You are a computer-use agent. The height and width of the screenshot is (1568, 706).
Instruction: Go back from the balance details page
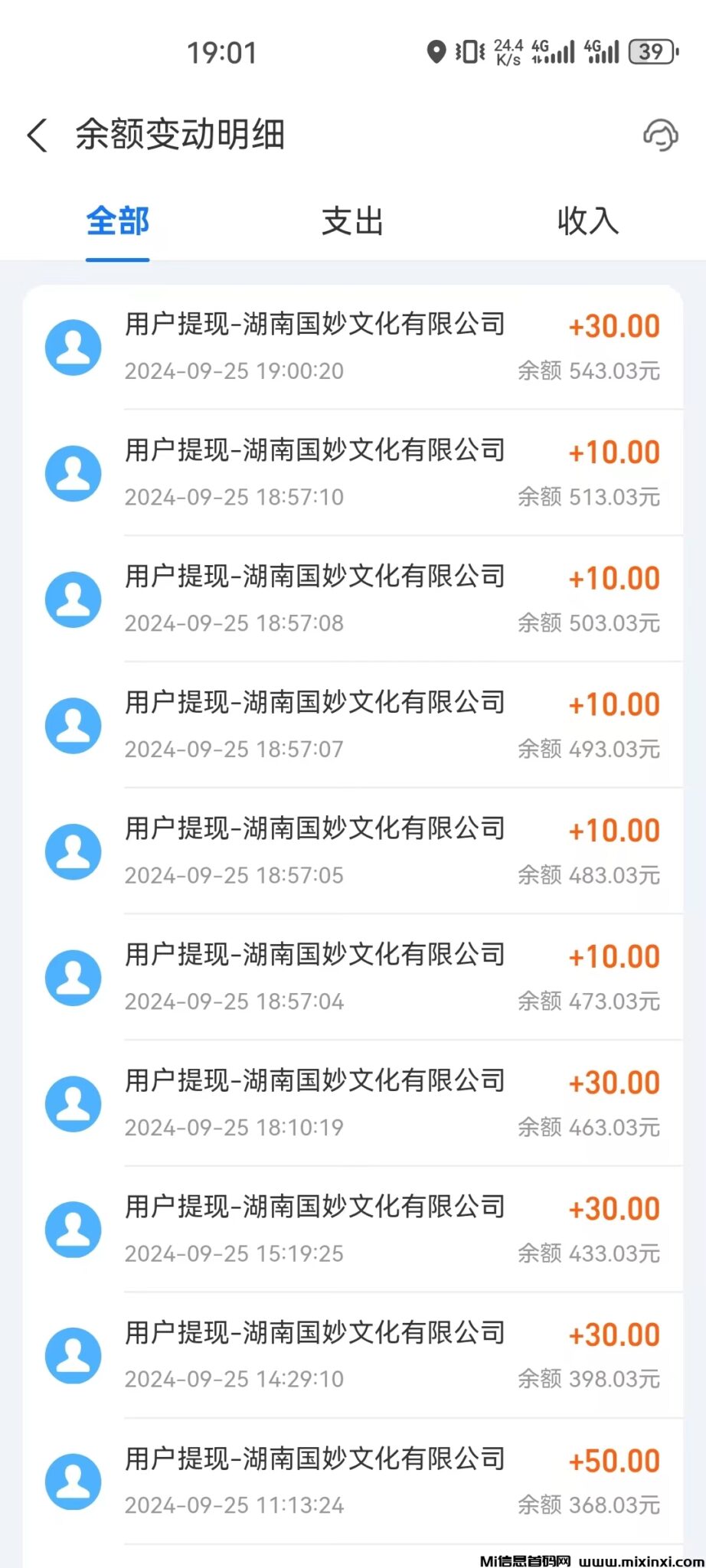tap(37, 136)
